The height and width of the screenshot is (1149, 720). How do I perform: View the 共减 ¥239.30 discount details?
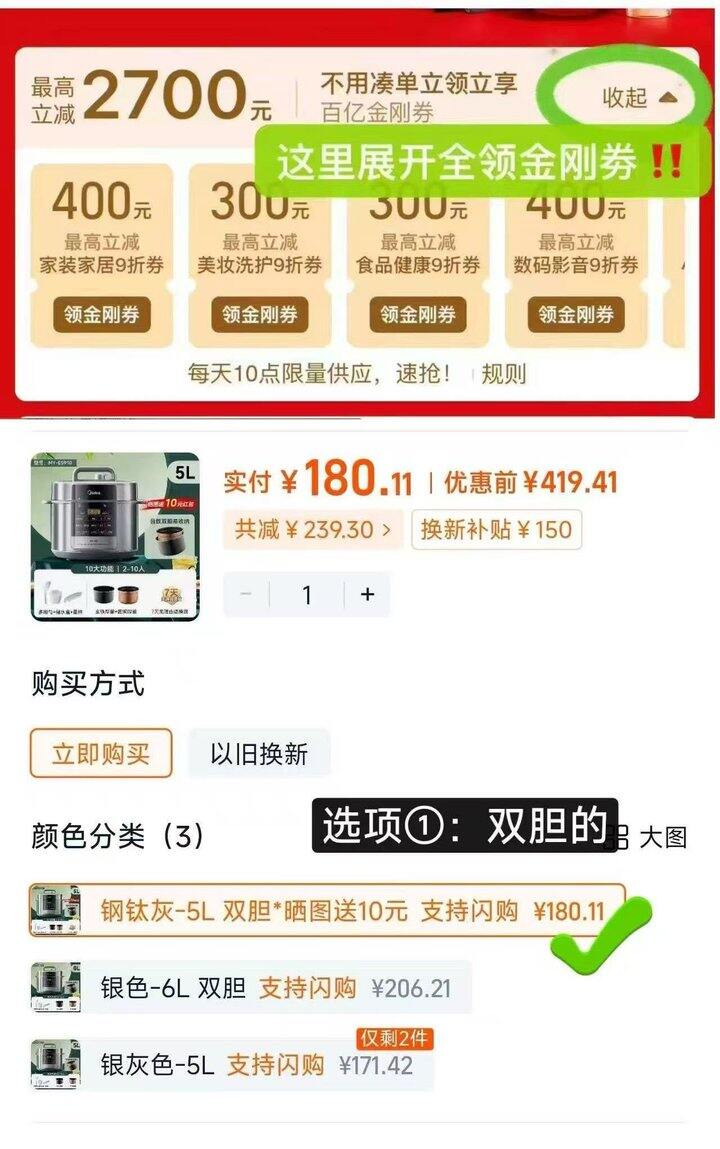tap(313, 529)
